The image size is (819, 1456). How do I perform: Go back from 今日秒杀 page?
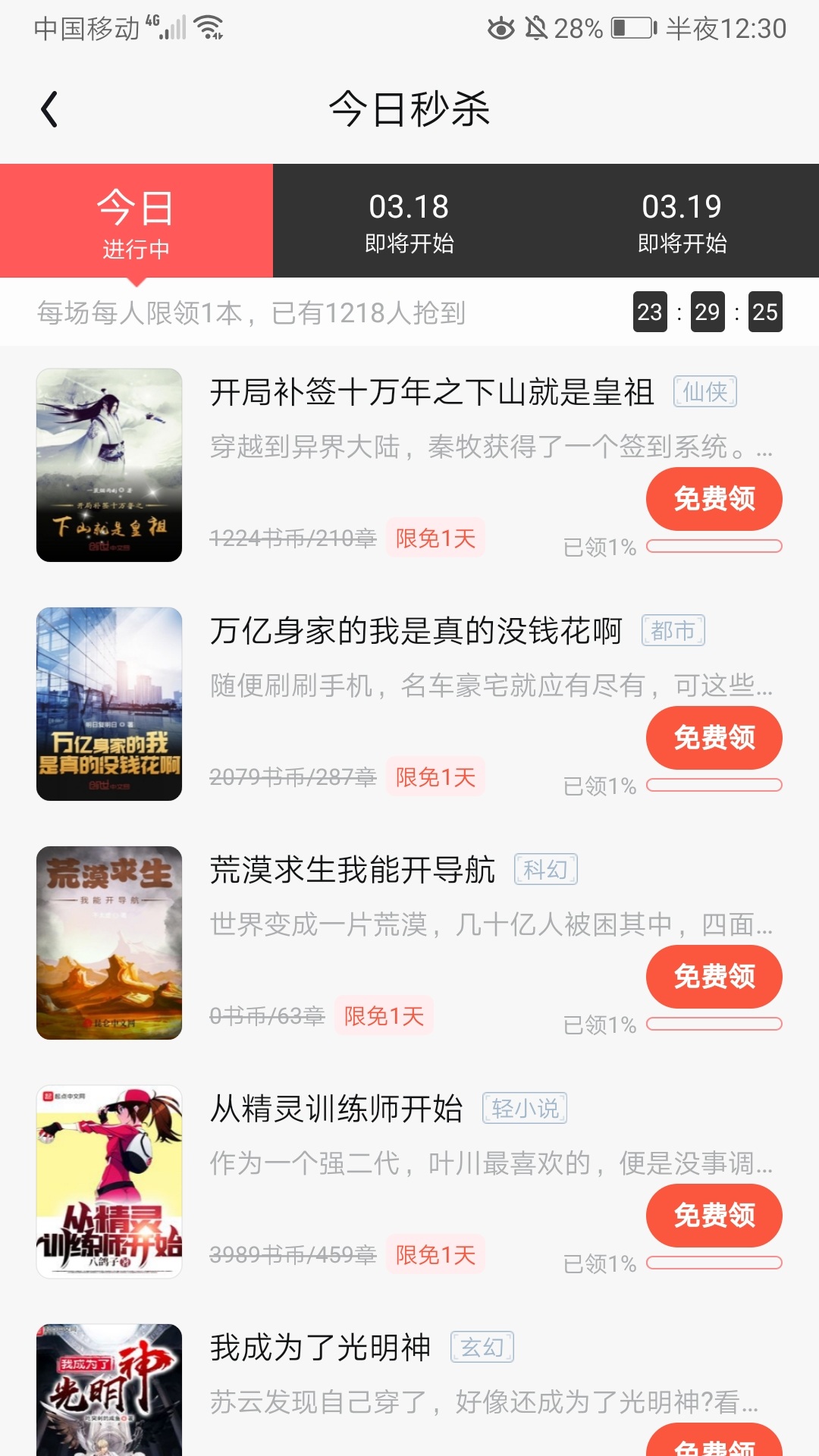(x=50, y=110)
